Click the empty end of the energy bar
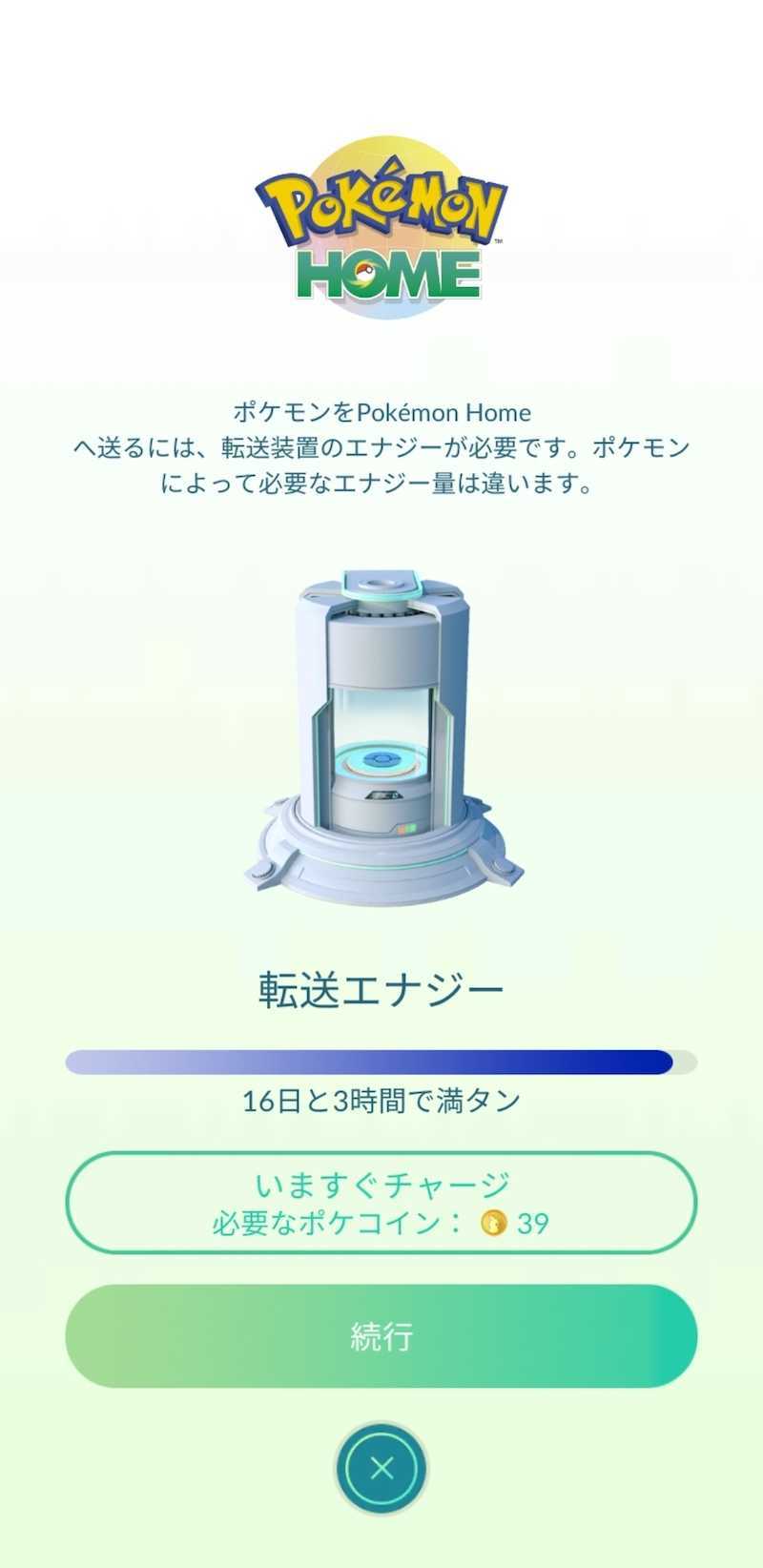763x1568 pixels. point(682,1061)
